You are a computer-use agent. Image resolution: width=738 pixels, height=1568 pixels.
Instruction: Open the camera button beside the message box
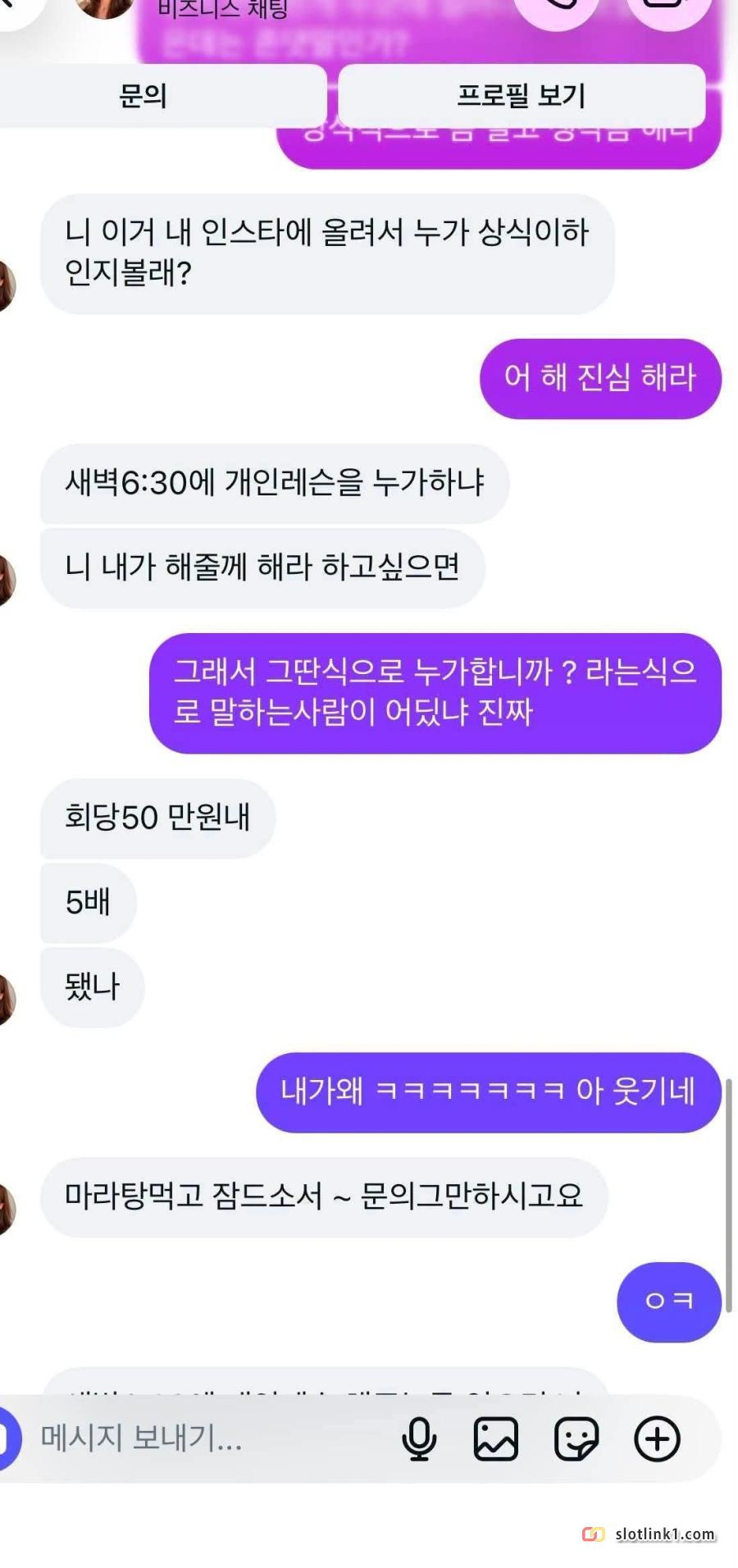coord(8,1438)
